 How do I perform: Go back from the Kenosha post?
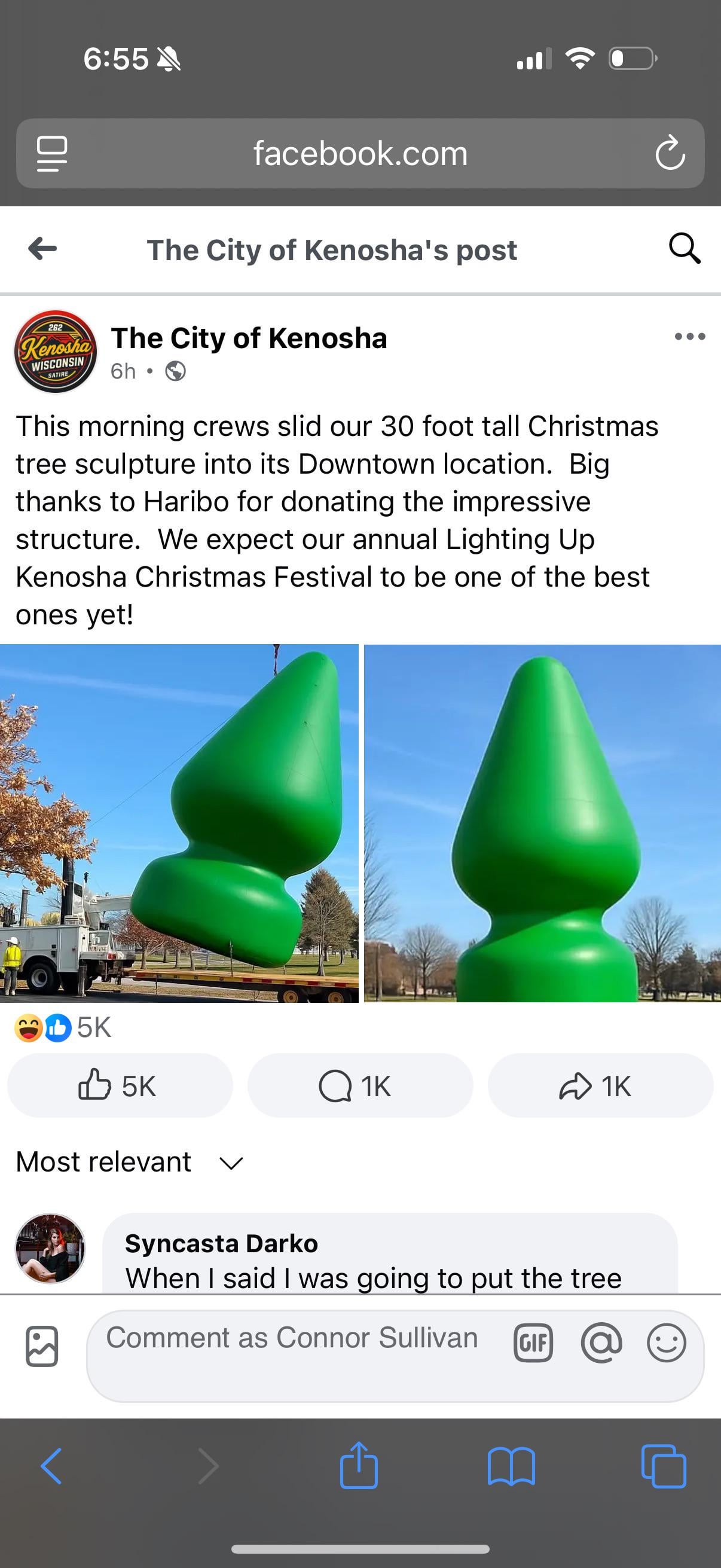point(42,248)
